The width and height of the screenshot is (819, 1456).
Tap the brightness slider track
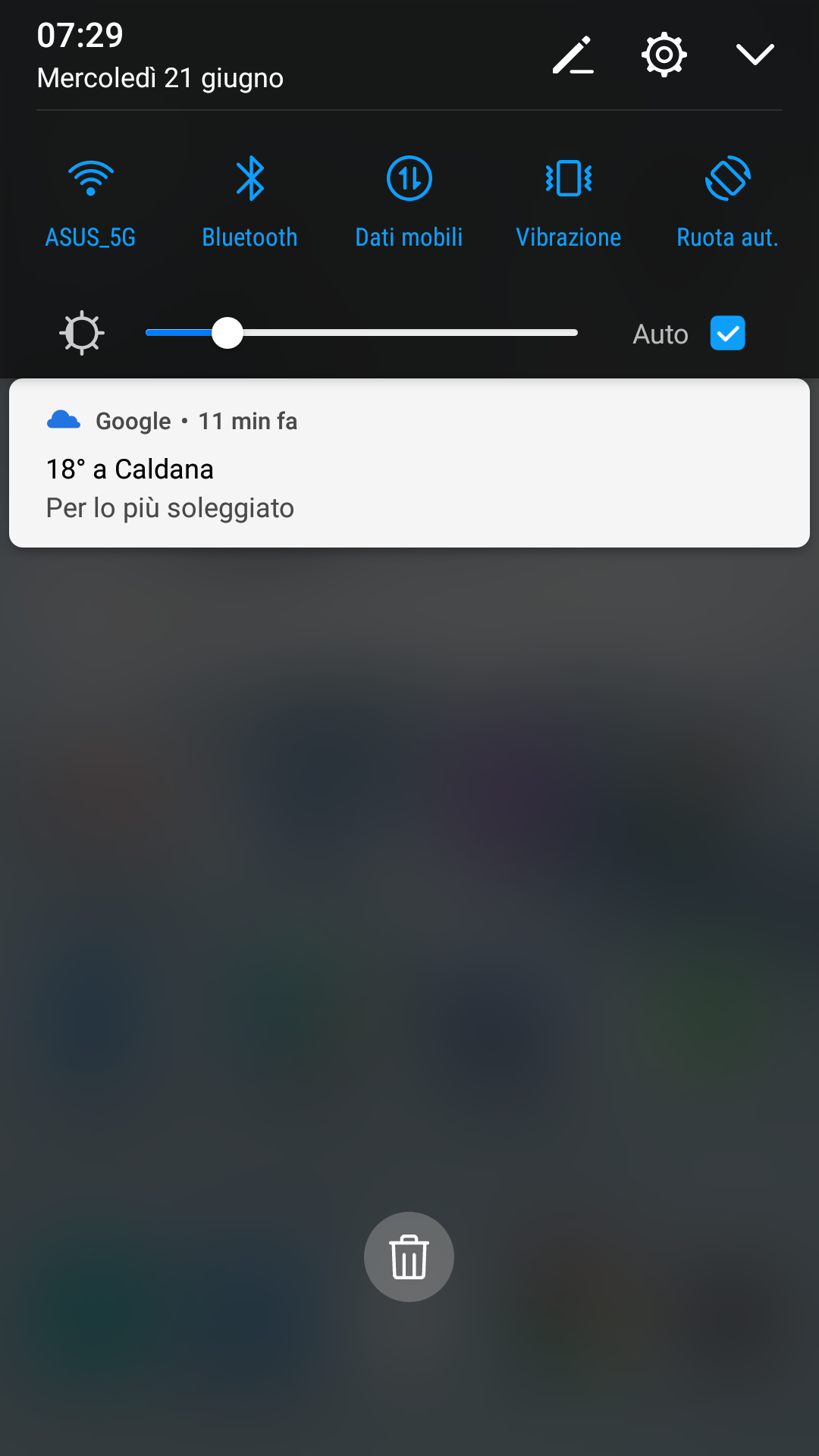click(362, 333)
